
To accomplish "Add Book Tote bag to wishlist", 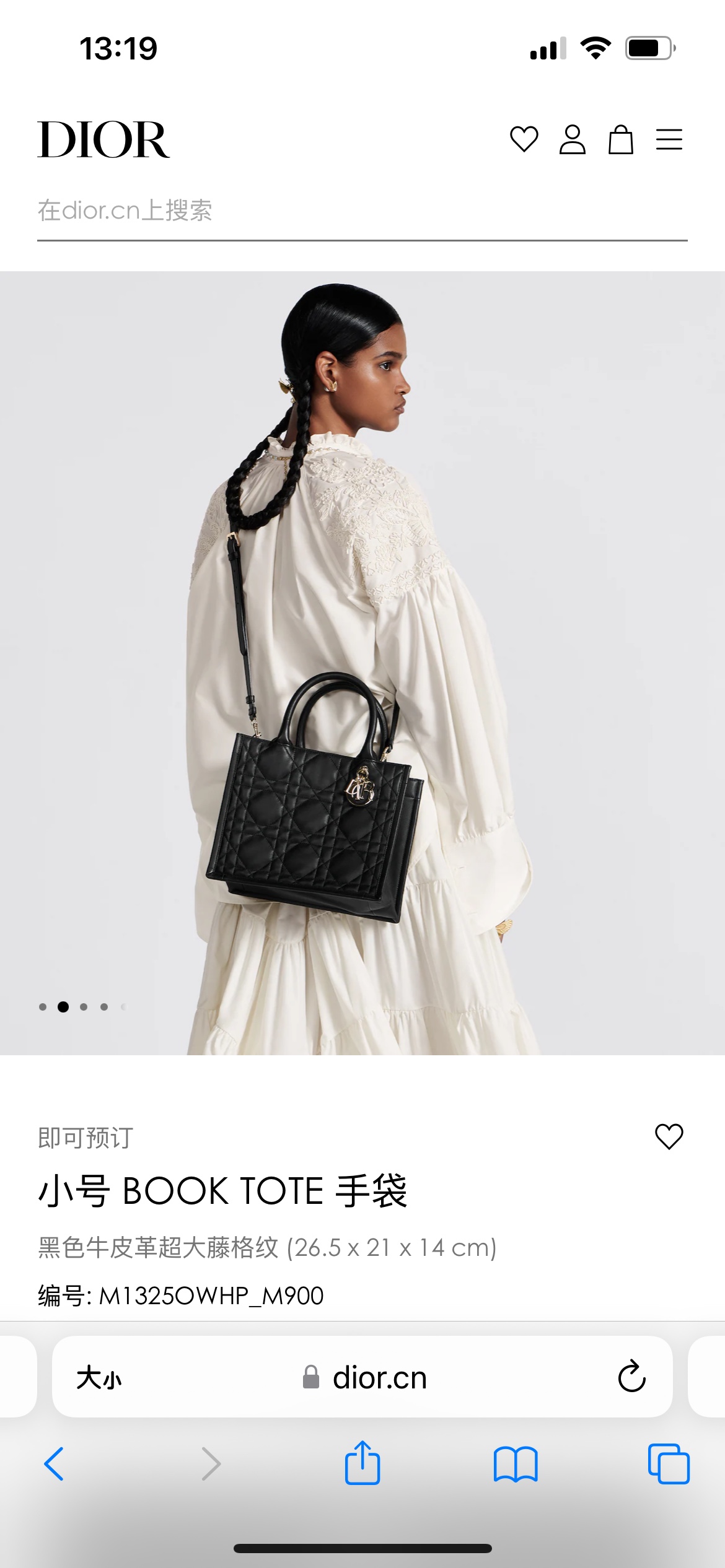I will [x=669, y=1136].
